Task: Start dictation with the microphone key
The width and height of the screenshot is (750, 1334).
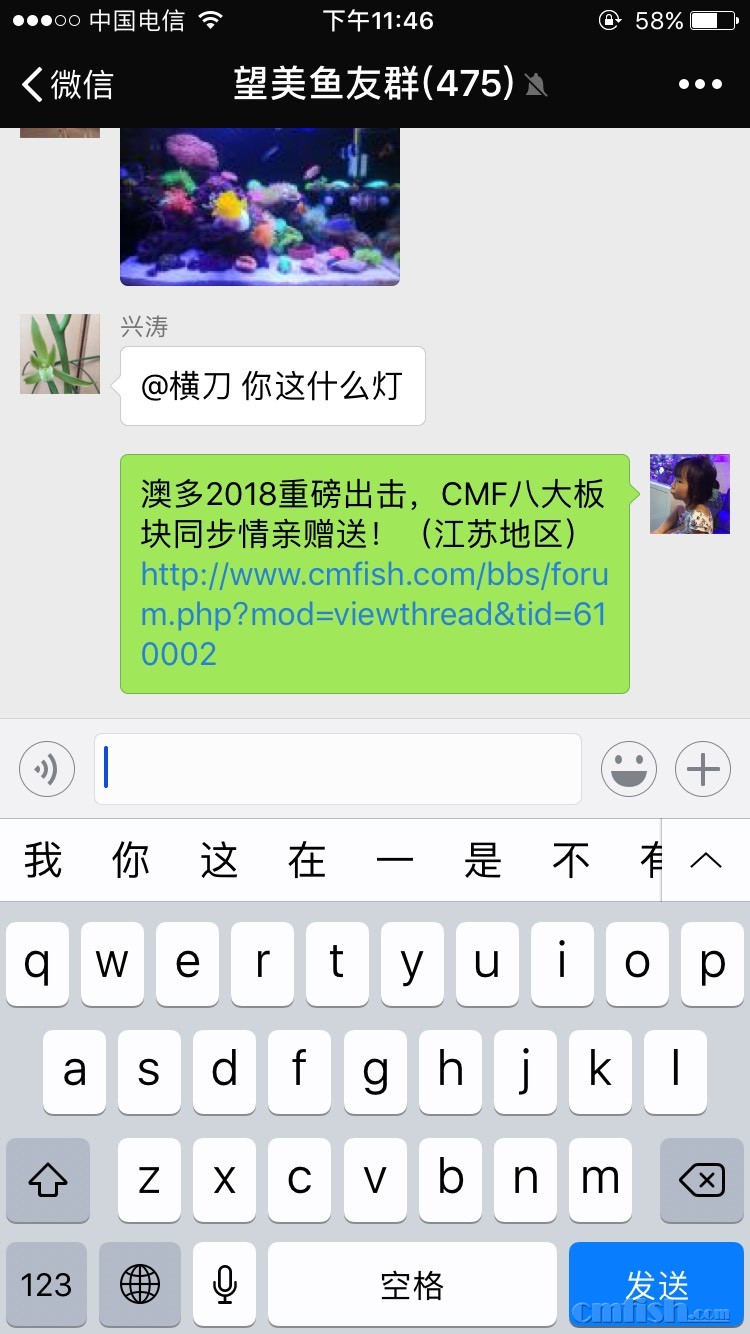Action: [224, 1284]
